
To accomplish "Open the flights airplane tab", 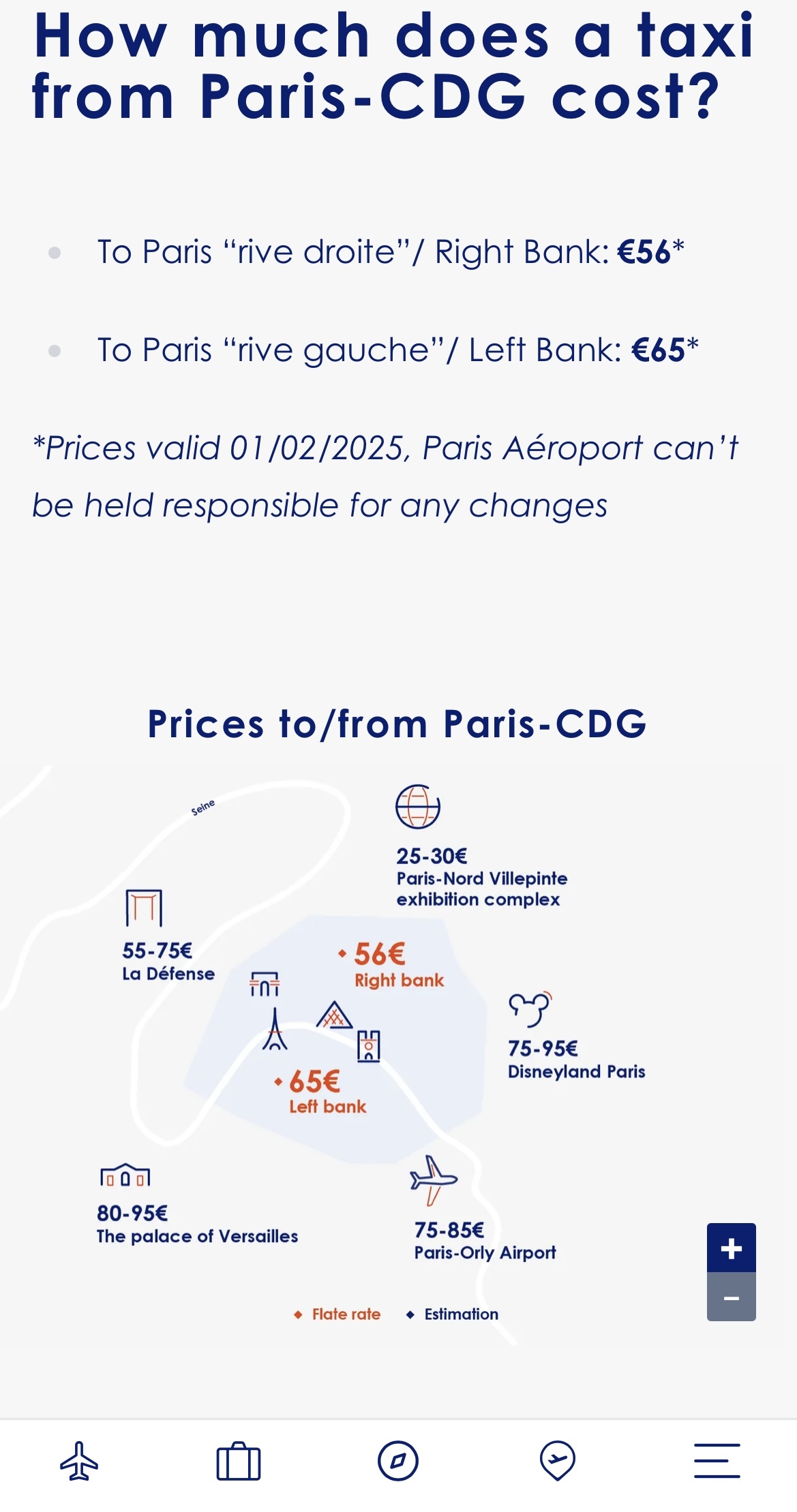I will (x=79, y=1461).
